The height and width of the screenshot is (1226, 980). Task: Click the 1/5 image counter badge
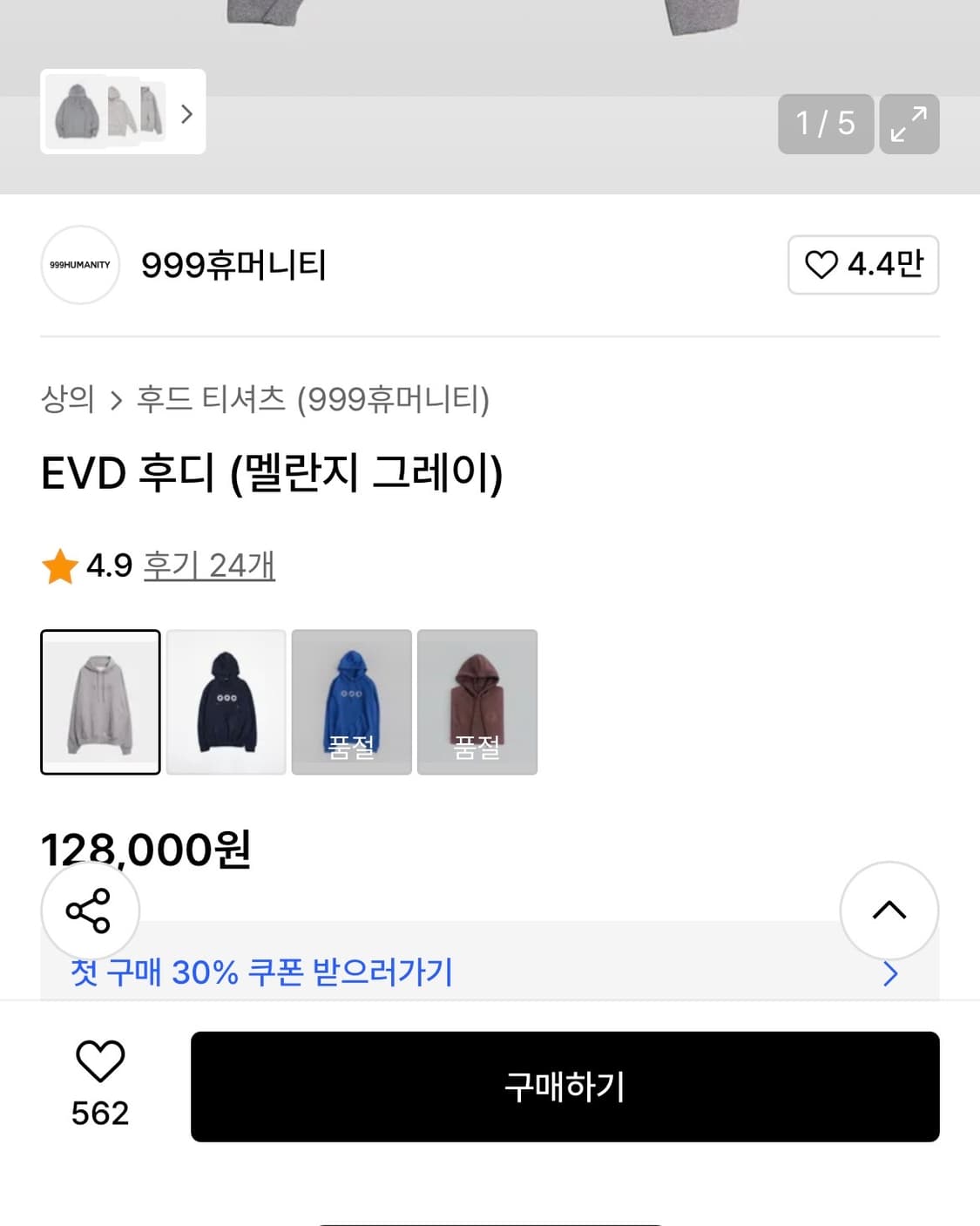[825, 124]
